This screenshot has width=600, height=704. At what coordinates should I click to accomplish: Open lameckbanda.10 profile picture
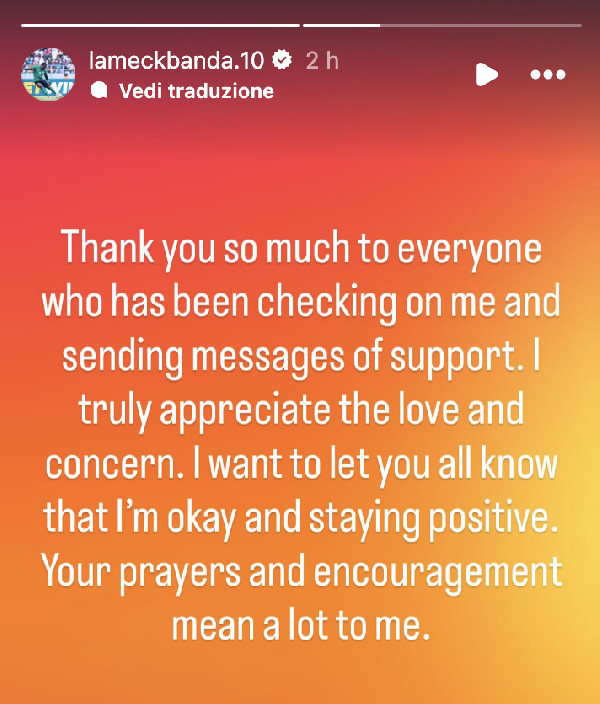point(49,73)
